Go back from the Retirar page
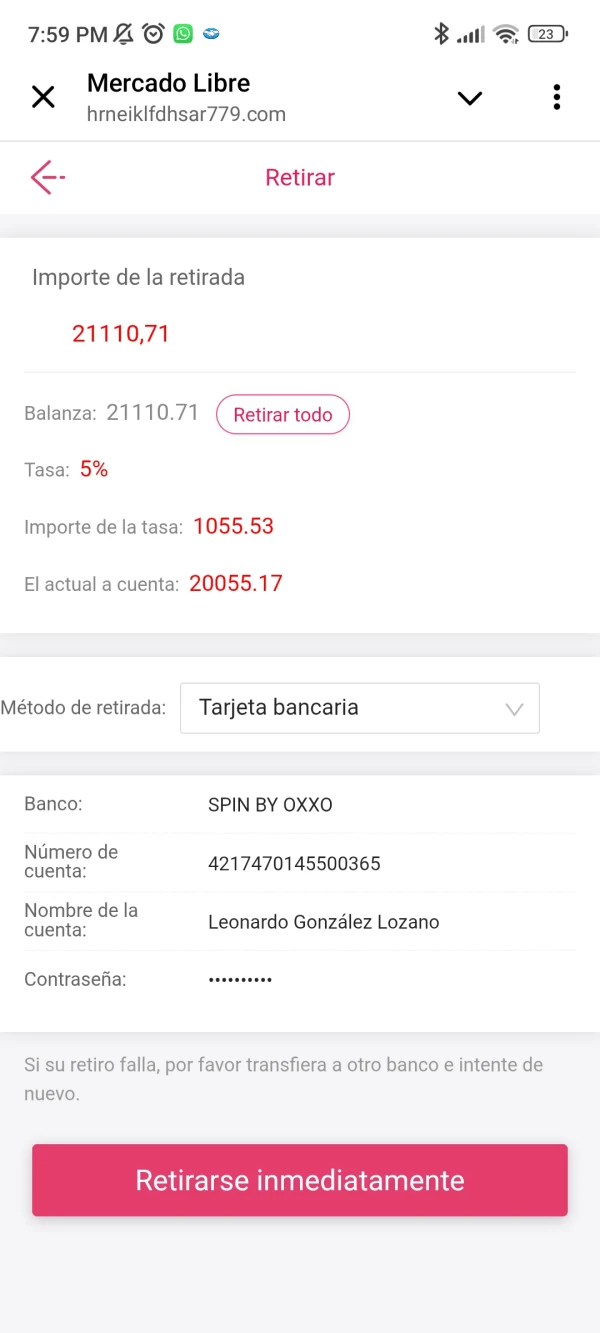 click(47, 178)
